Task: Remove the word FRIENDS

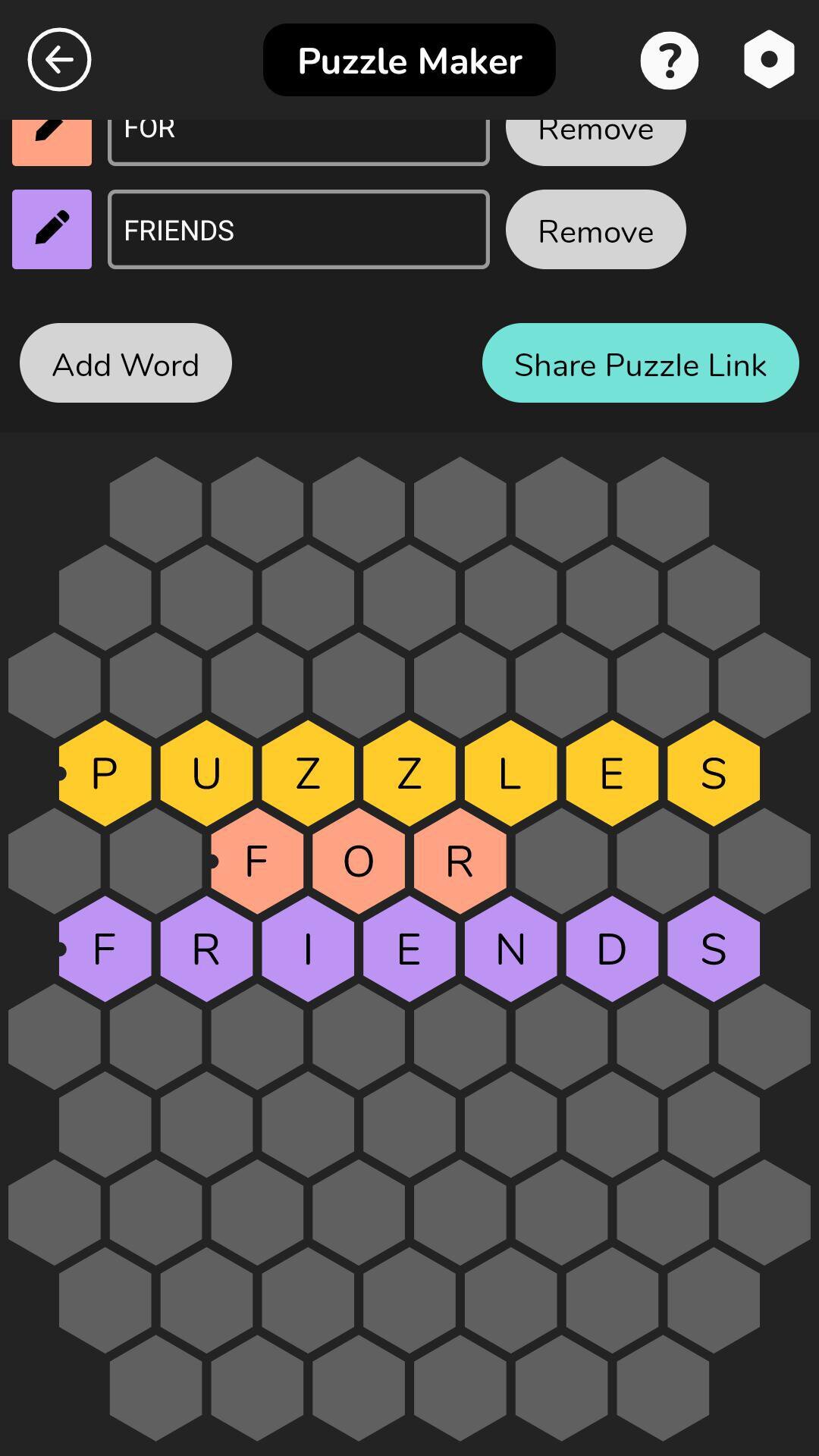Action: click(x=596, y=229)
